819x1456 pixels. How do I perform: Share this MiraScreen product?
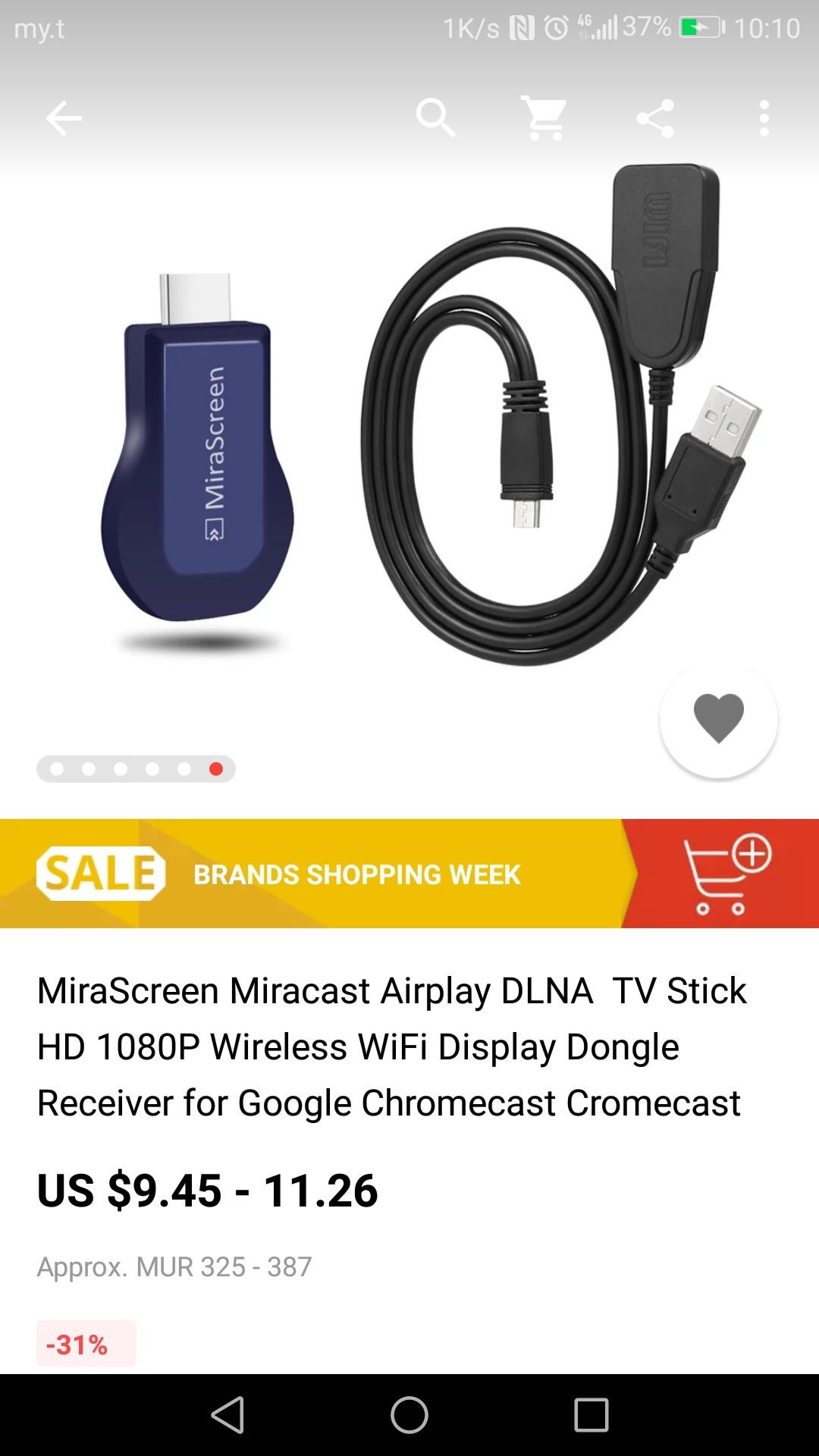click(x=655, y=118)
